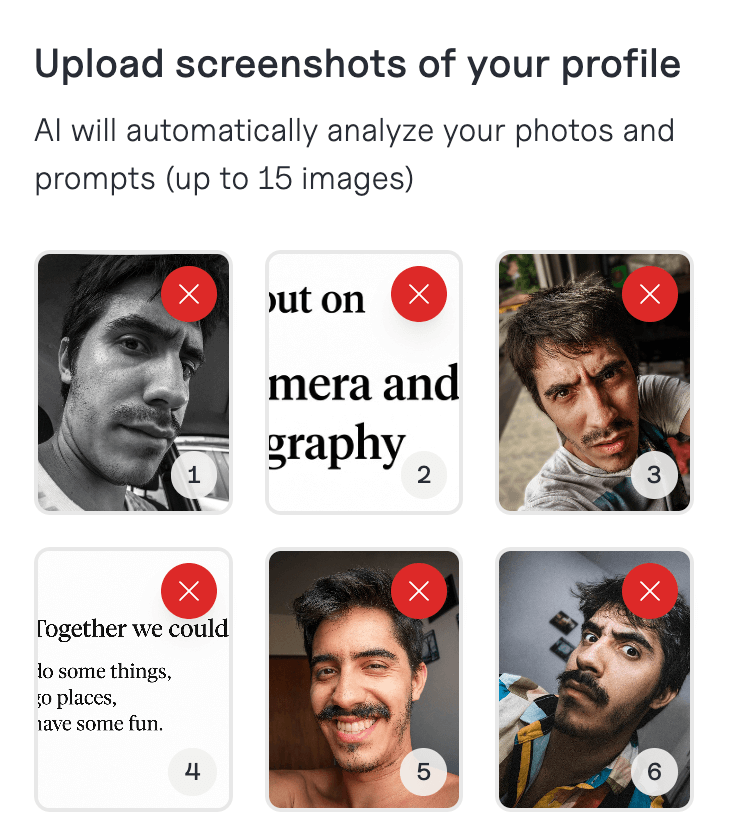730x836 pixels.
Task: Remove uploaded screenshot number 6
Action: (649, 591)
